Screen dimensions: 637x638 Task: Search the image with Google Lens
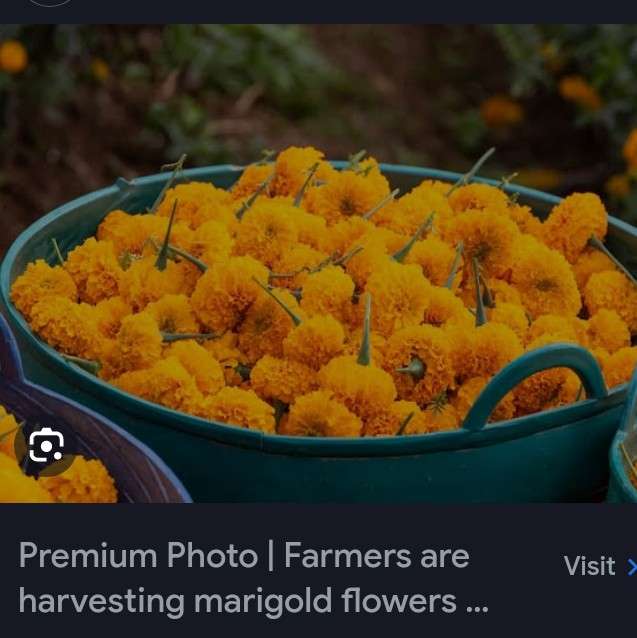[46, 446]
